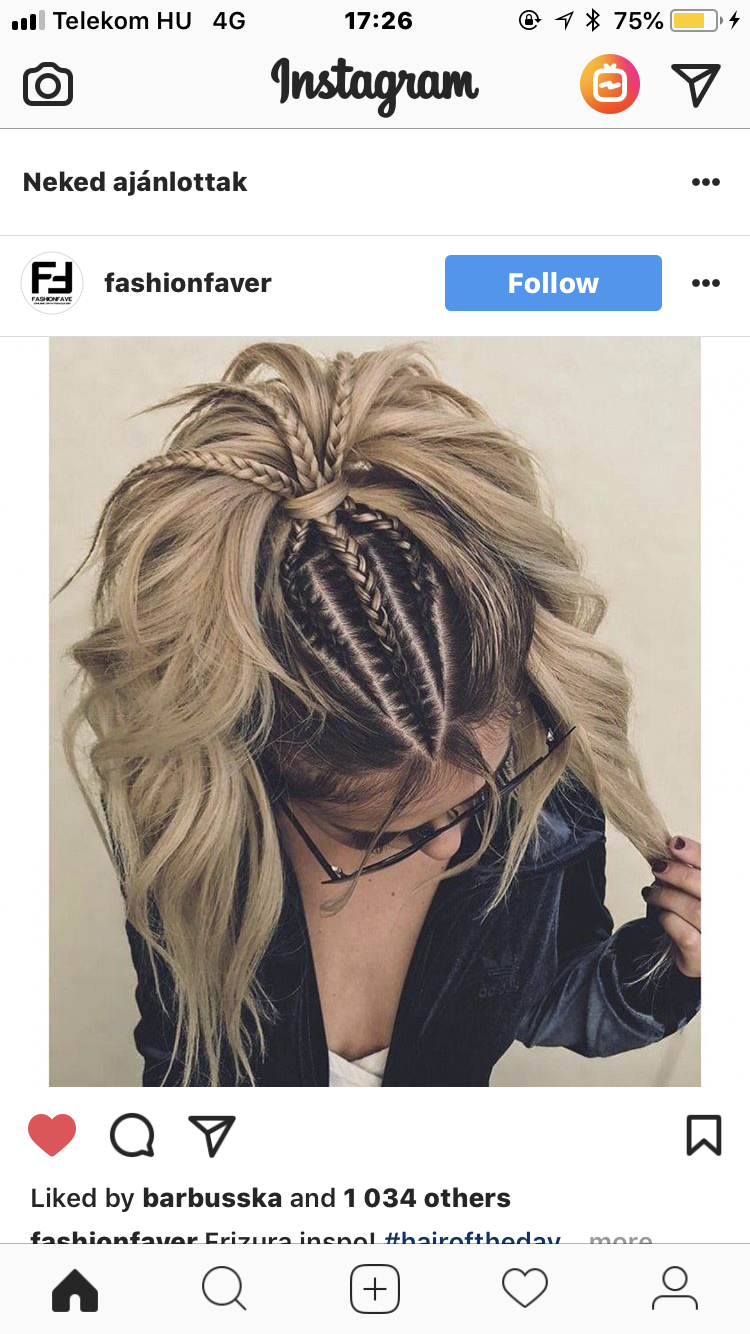Go to the Home tab
Image resolution: width=750 pixels, height=1334 pixels.
coord(75,1289)
